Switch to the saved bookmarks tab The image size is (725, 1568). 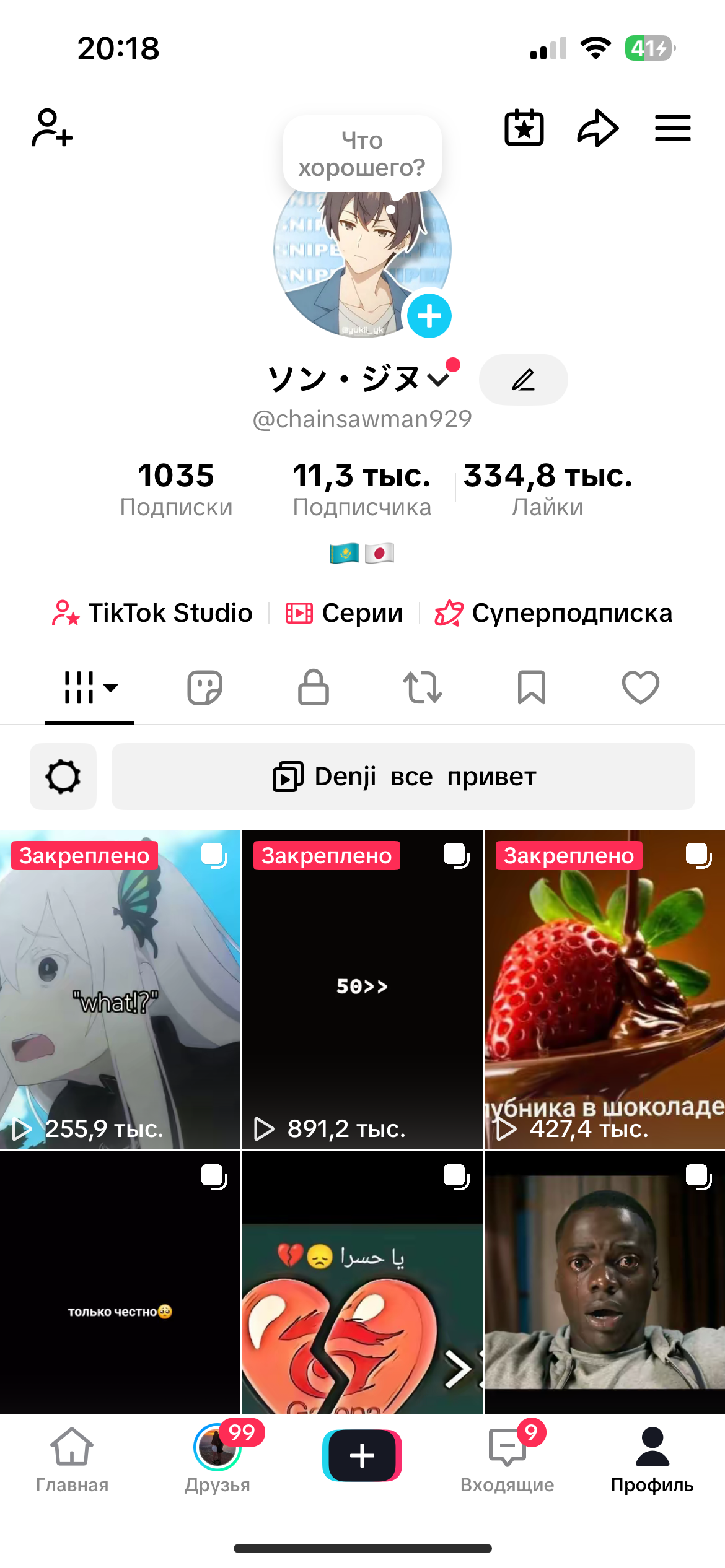click(x=532, y=687)
